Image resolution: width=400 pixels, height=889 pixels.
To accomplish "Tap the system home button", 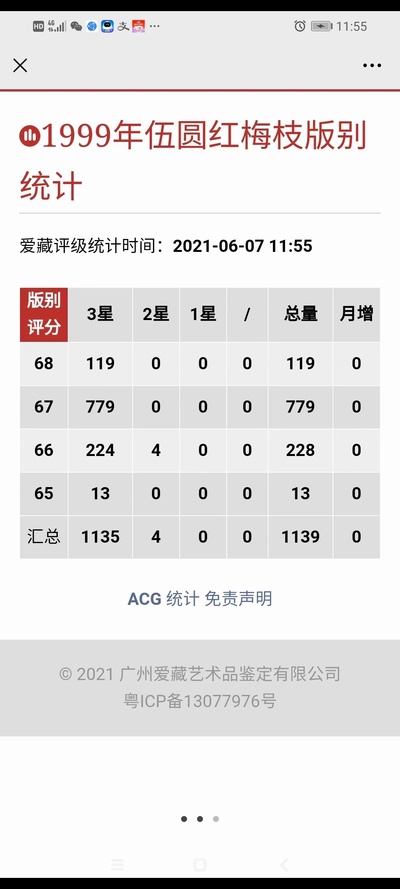I will 199,865.
